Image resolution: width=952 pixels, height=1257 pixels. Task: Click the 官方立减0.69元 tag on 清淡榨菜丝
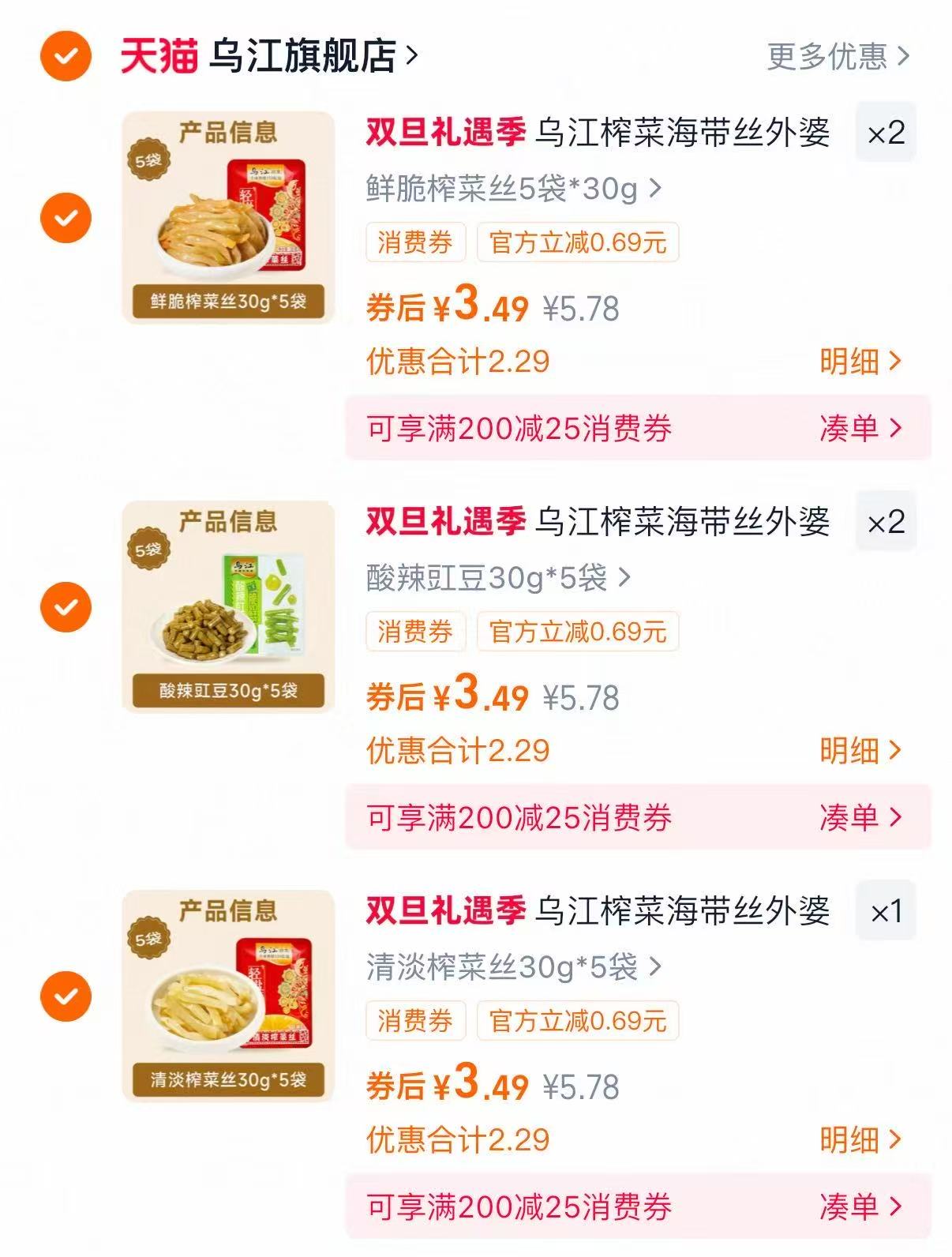tap(576, 1021)
